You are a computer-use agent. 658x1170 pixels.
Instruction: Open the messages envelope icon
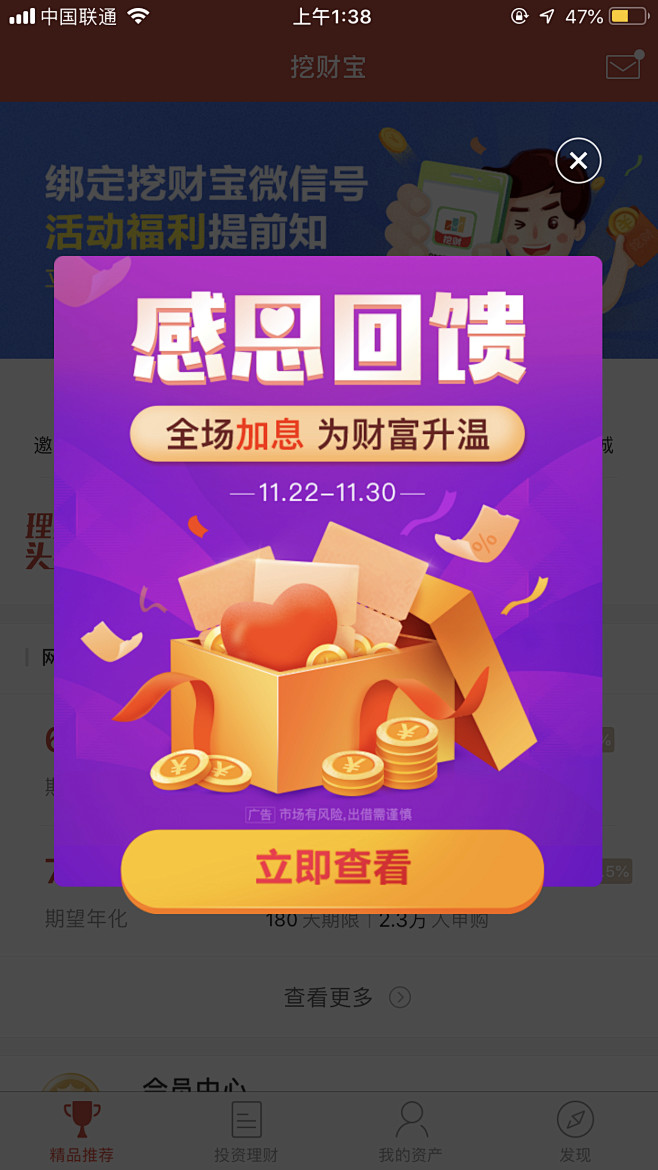click(x=622, y=67)
